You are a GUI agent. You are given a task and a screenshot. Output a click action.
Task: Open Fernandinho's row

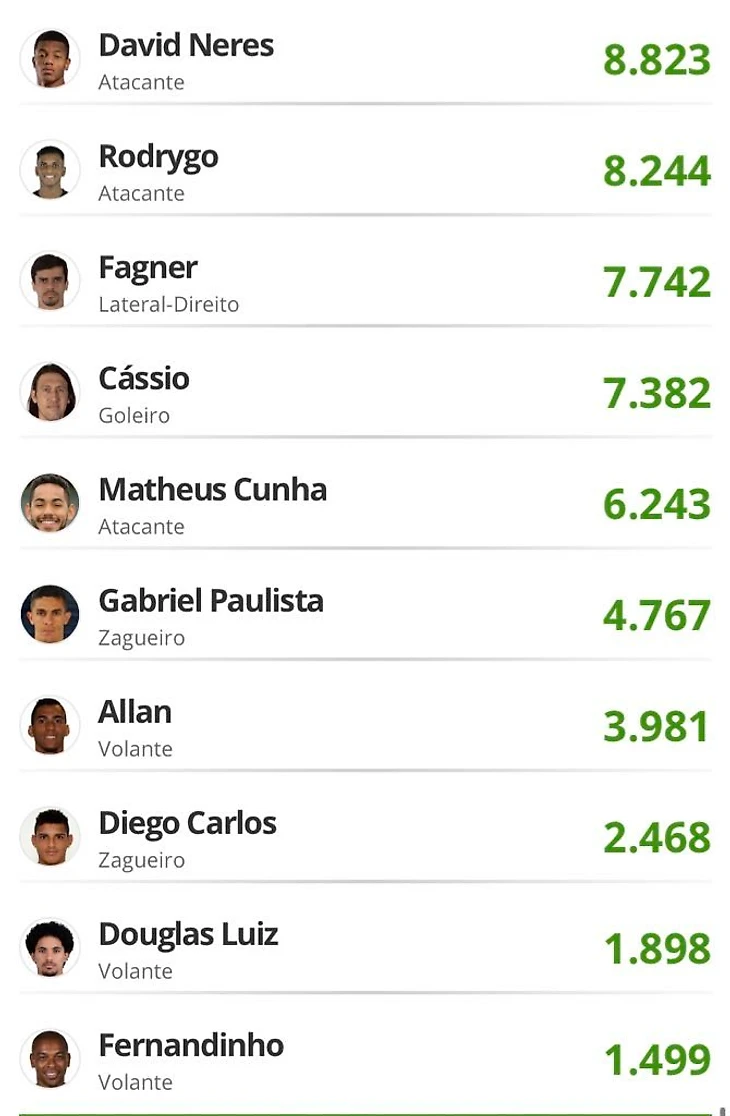click(x=191, y=1046)
